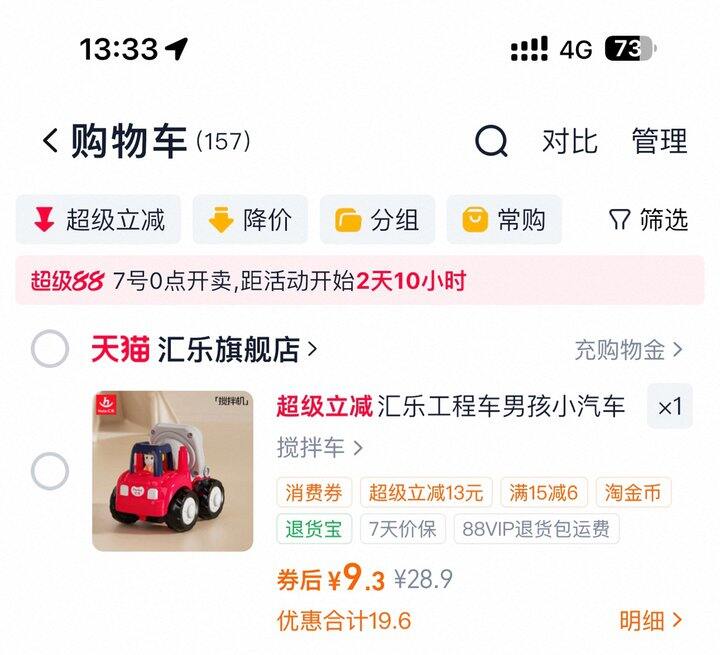Select the 超级立减 filter chip

(x=98, y=220)
